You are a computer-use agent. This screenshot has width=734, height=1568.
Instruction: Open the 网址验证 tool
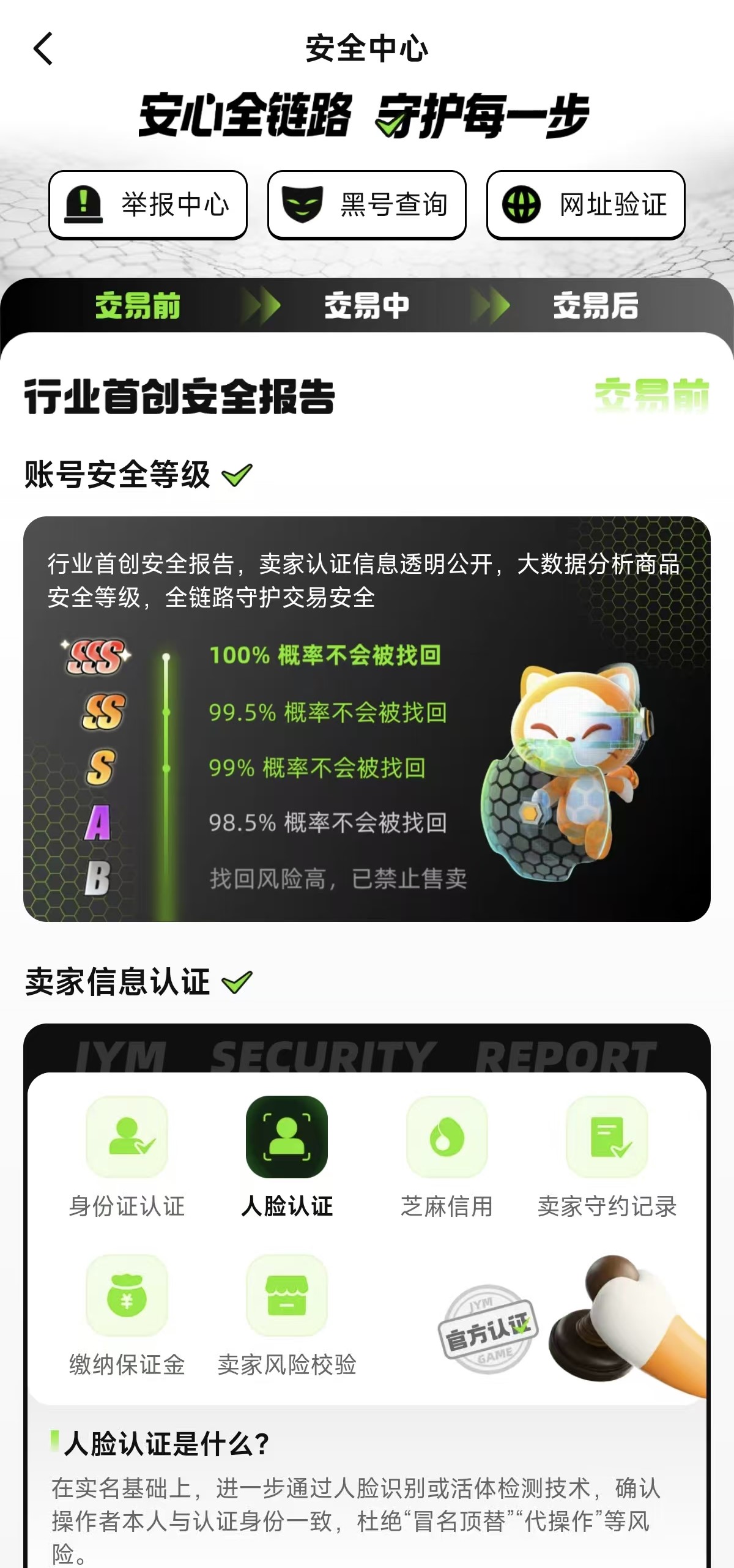[585, 204]
